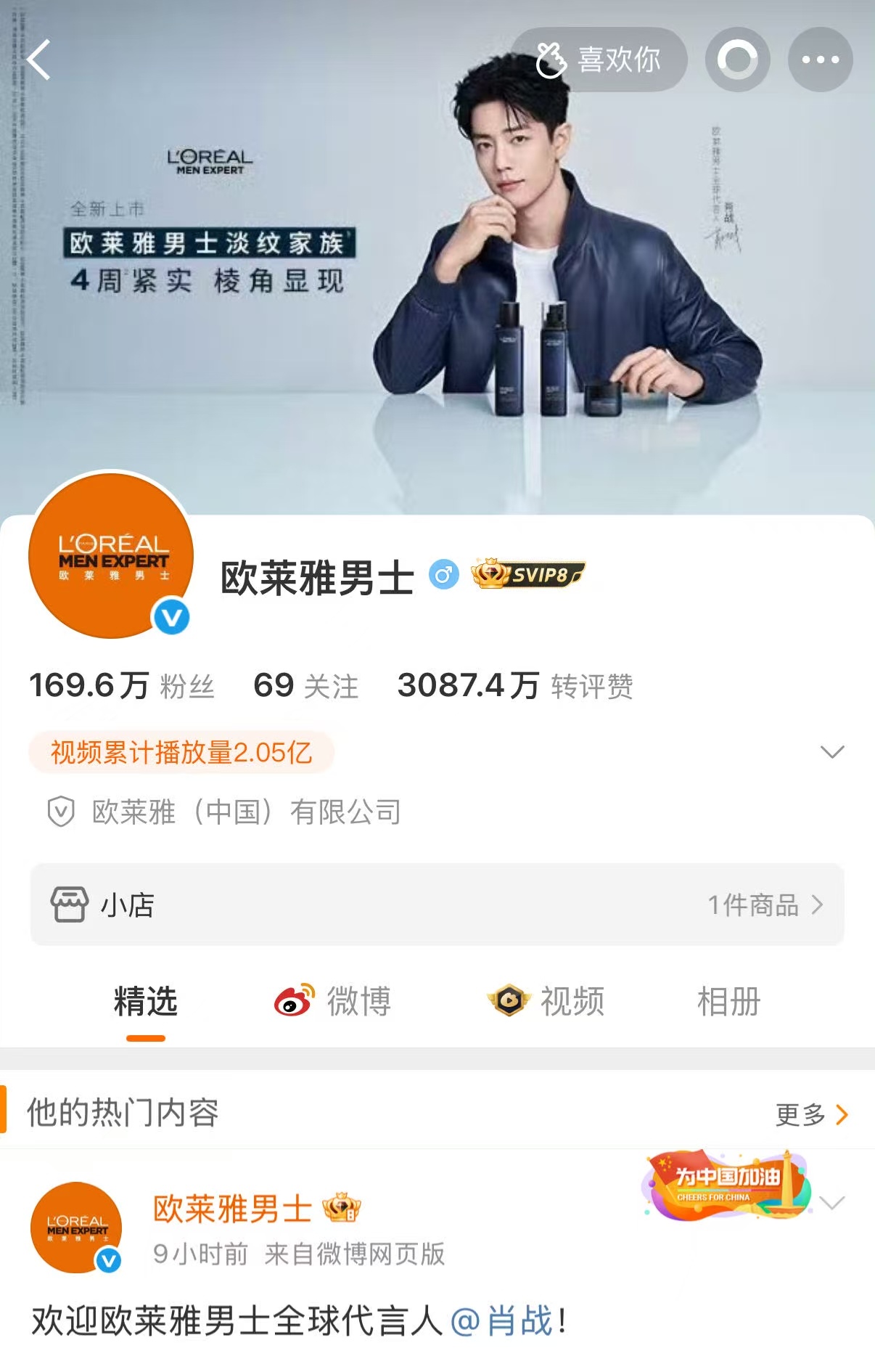875x1372 pixels.
Task: Click the SVIP8 membership badge
Action: point(526,573)
